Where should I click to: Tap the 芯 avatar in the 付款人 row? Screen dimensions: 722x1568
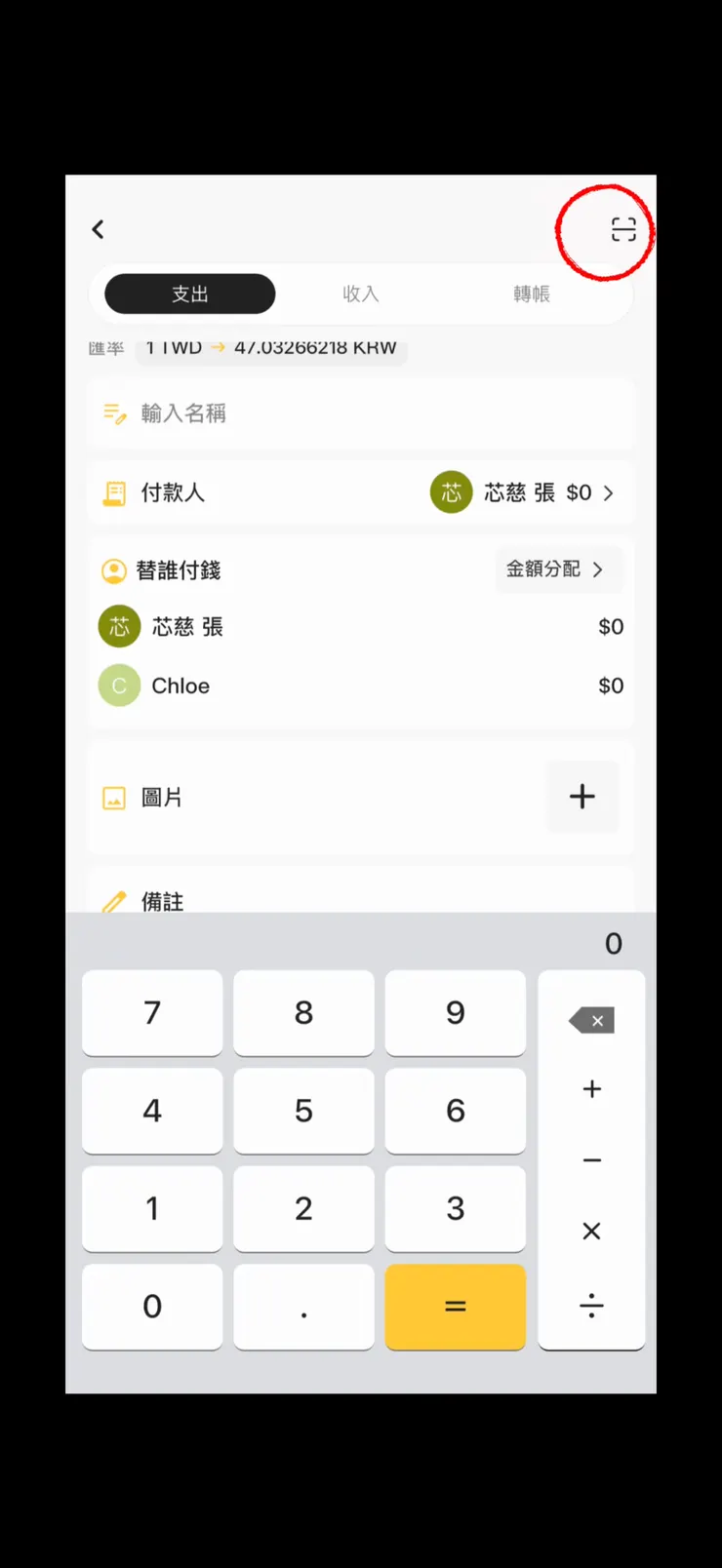pyautogui.click(x=451, y=492)
